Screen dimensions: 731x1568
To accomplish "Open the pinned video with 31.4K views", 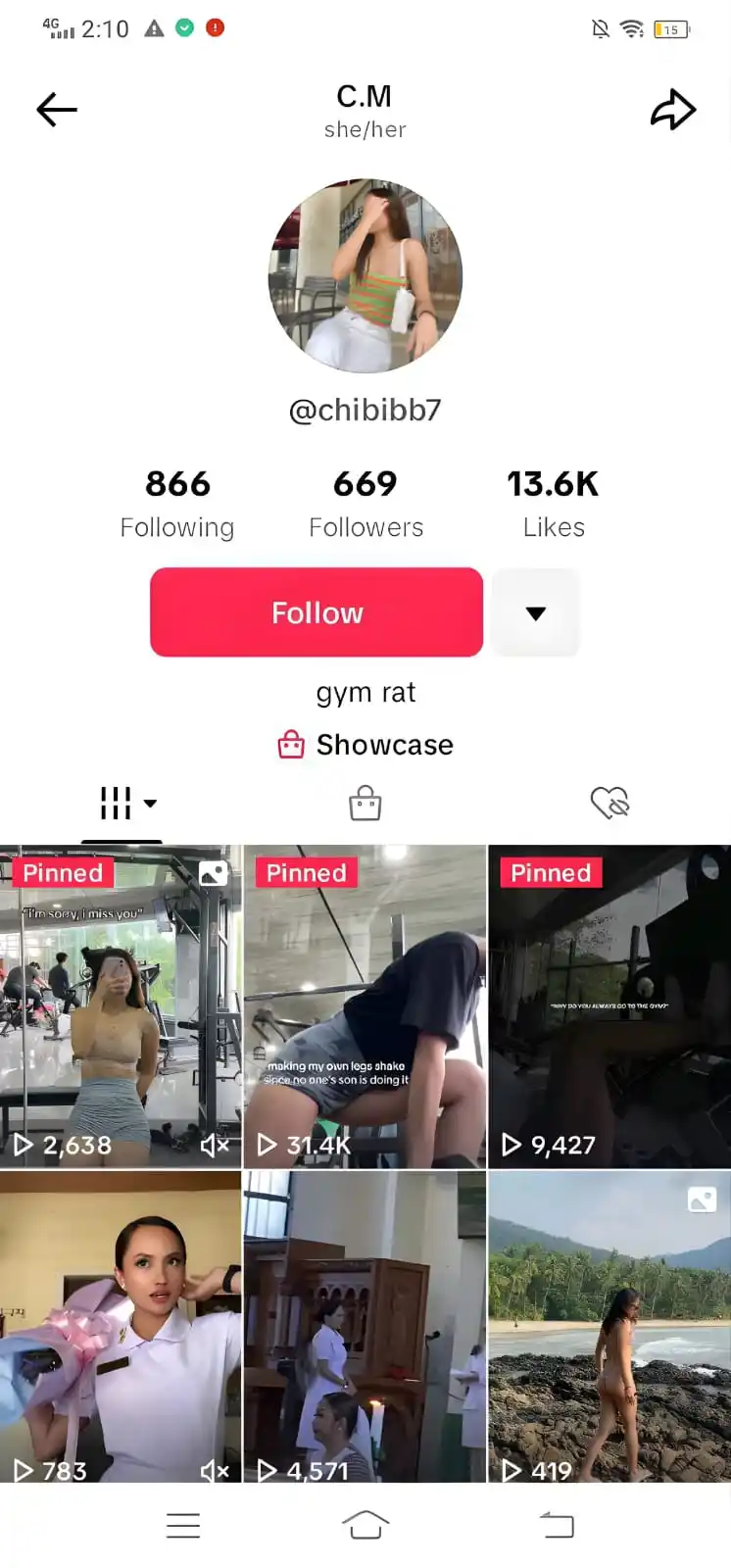I will [365, 1007].
